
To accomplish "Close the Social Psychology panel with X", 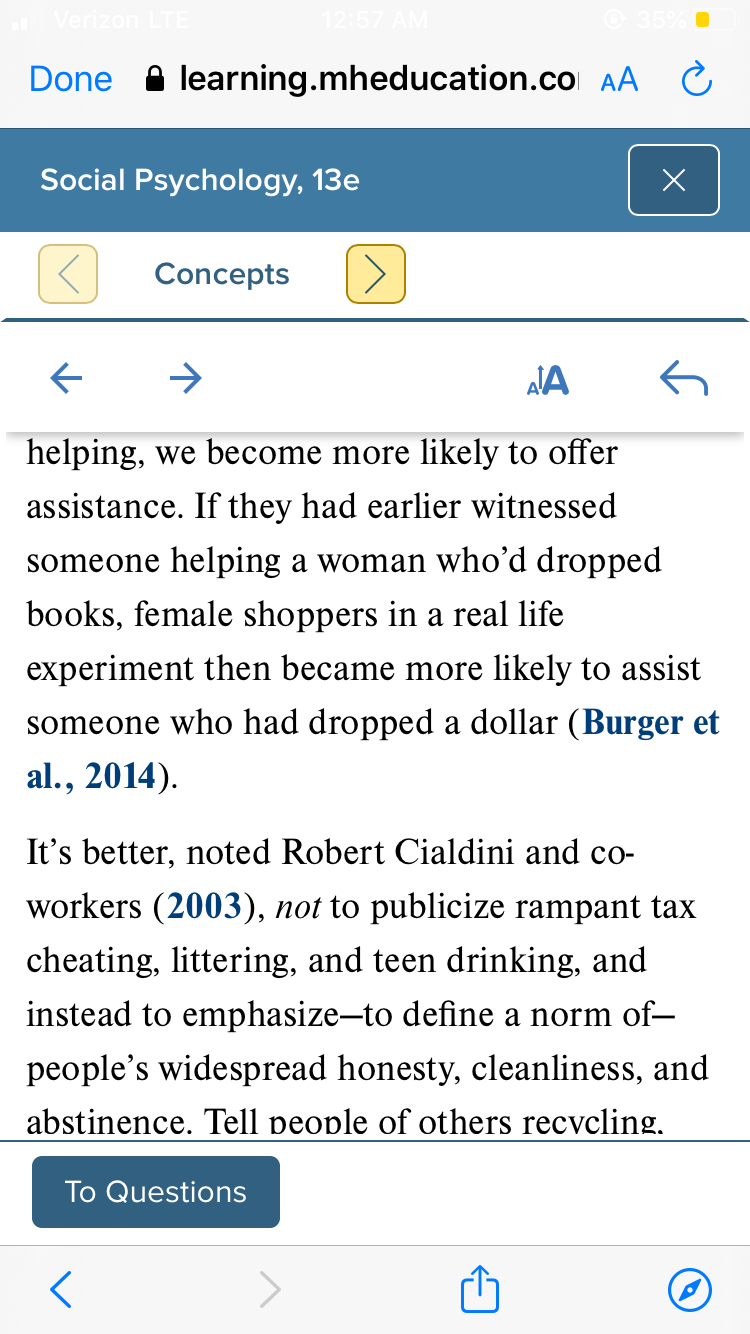I will click(674, 180).
